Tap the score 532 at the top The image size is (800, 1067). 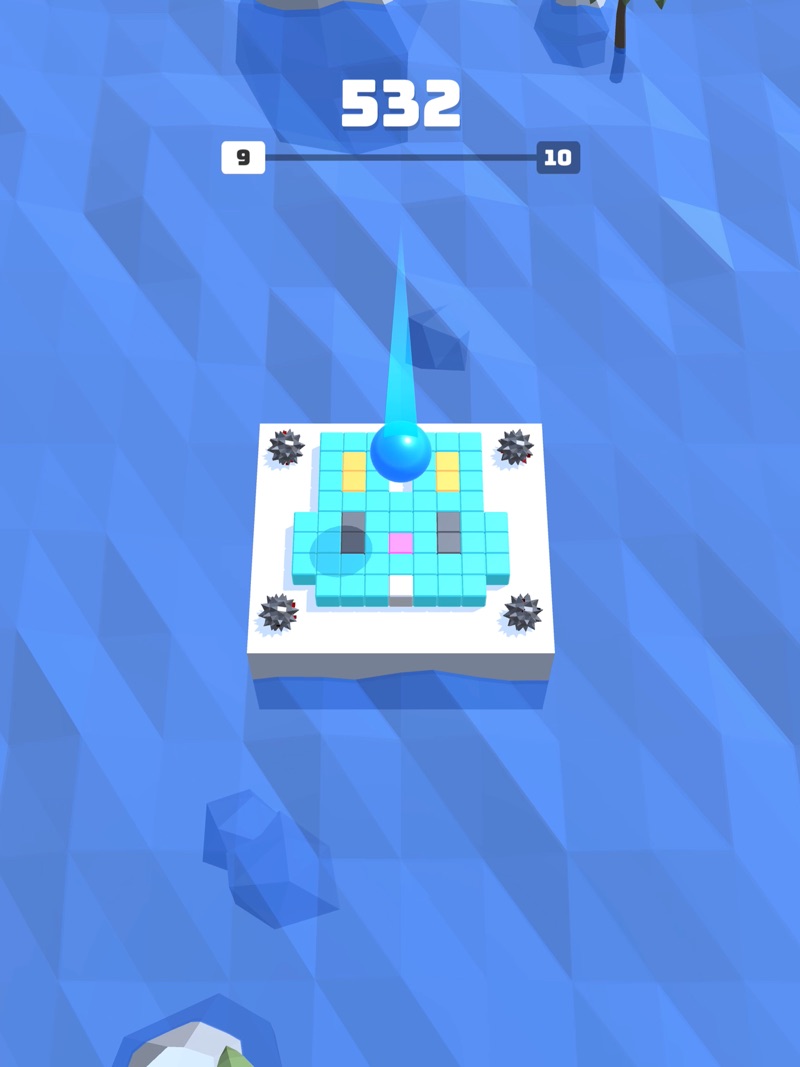pyautogui.click(x=400, y=103)
